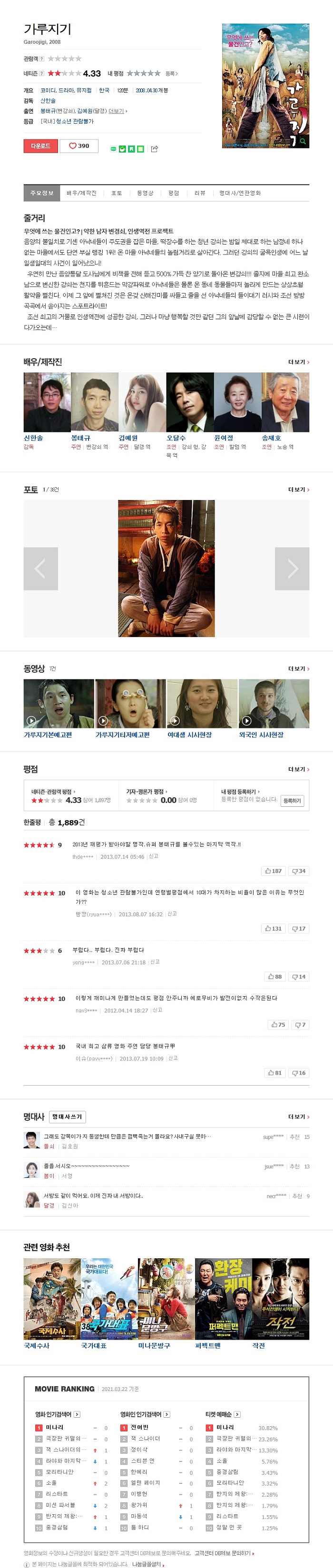Like the movie with the heart 390 button
The image size is (333, 1568).
79,146
